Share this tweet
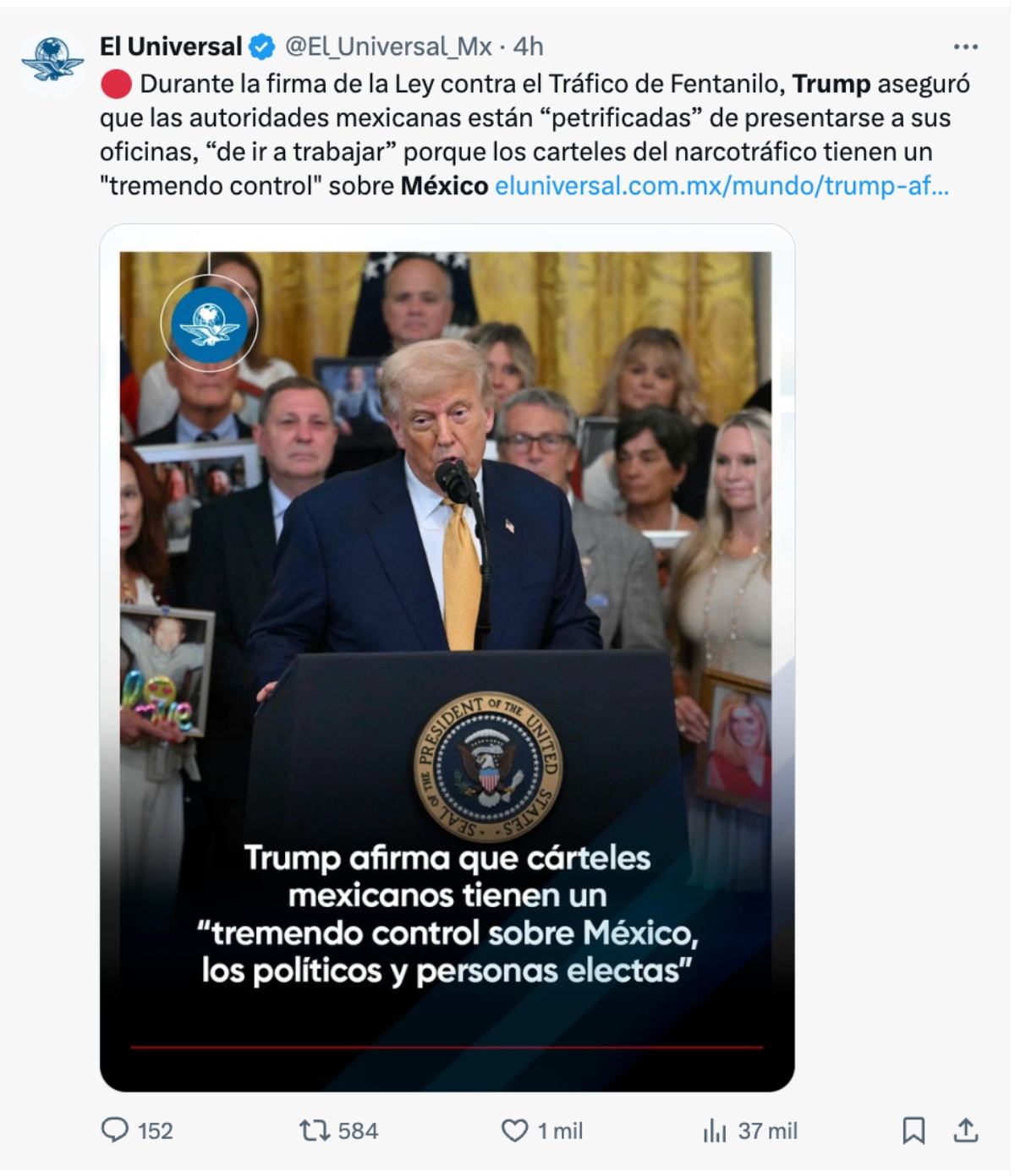Viewport: 1015px width, 1176px height. click(966, 1130)
